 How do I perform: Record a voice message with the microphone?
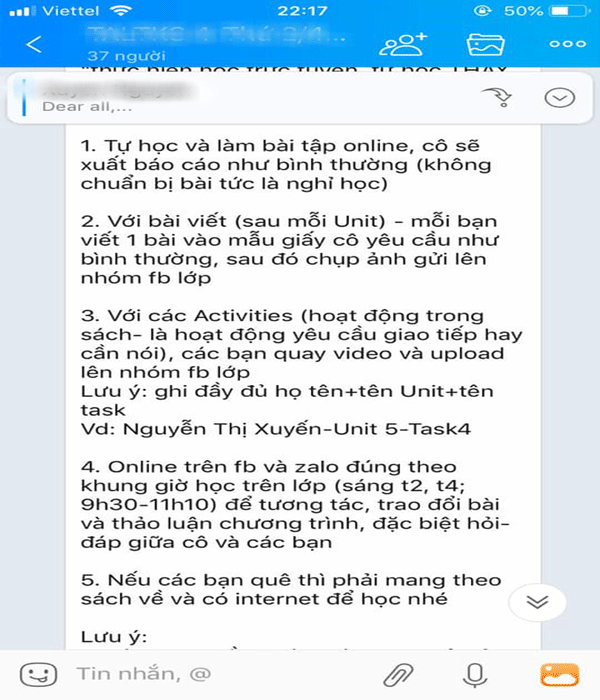point(476,673)
